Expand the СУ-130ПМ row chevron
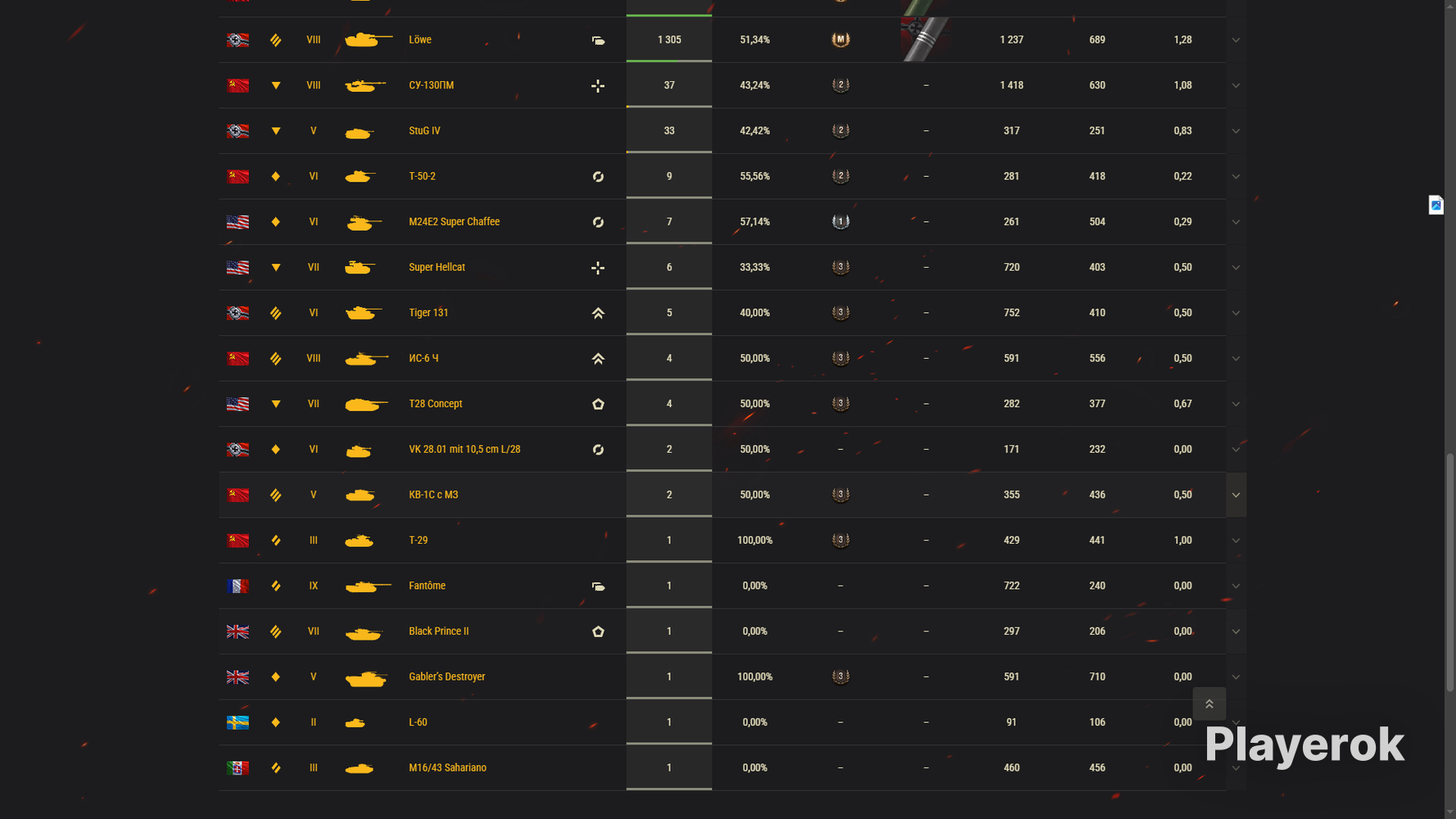This screenshot has height=819, width=1456. (x=1236, y=85)
